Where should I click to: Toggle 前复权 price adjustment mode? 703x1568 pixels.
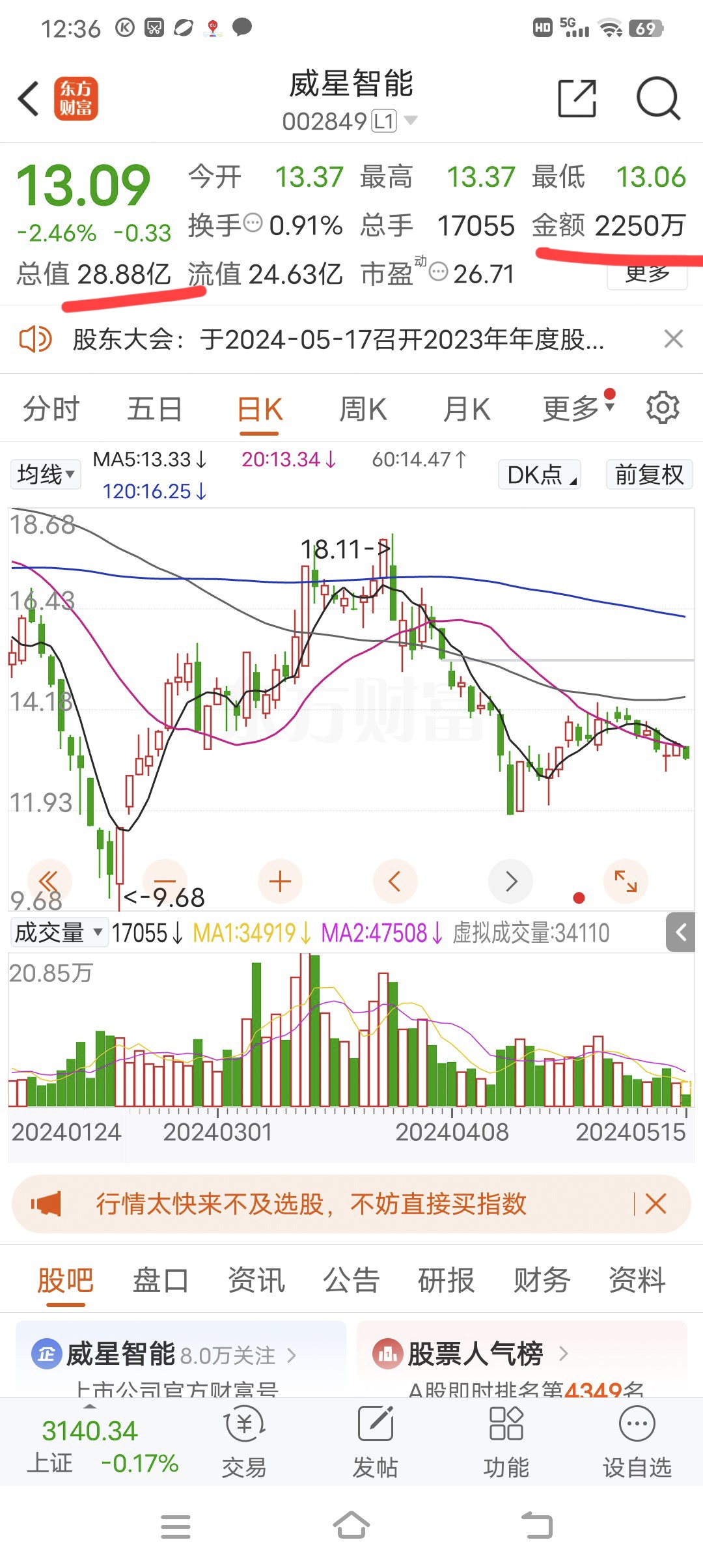tap(648, 475)
